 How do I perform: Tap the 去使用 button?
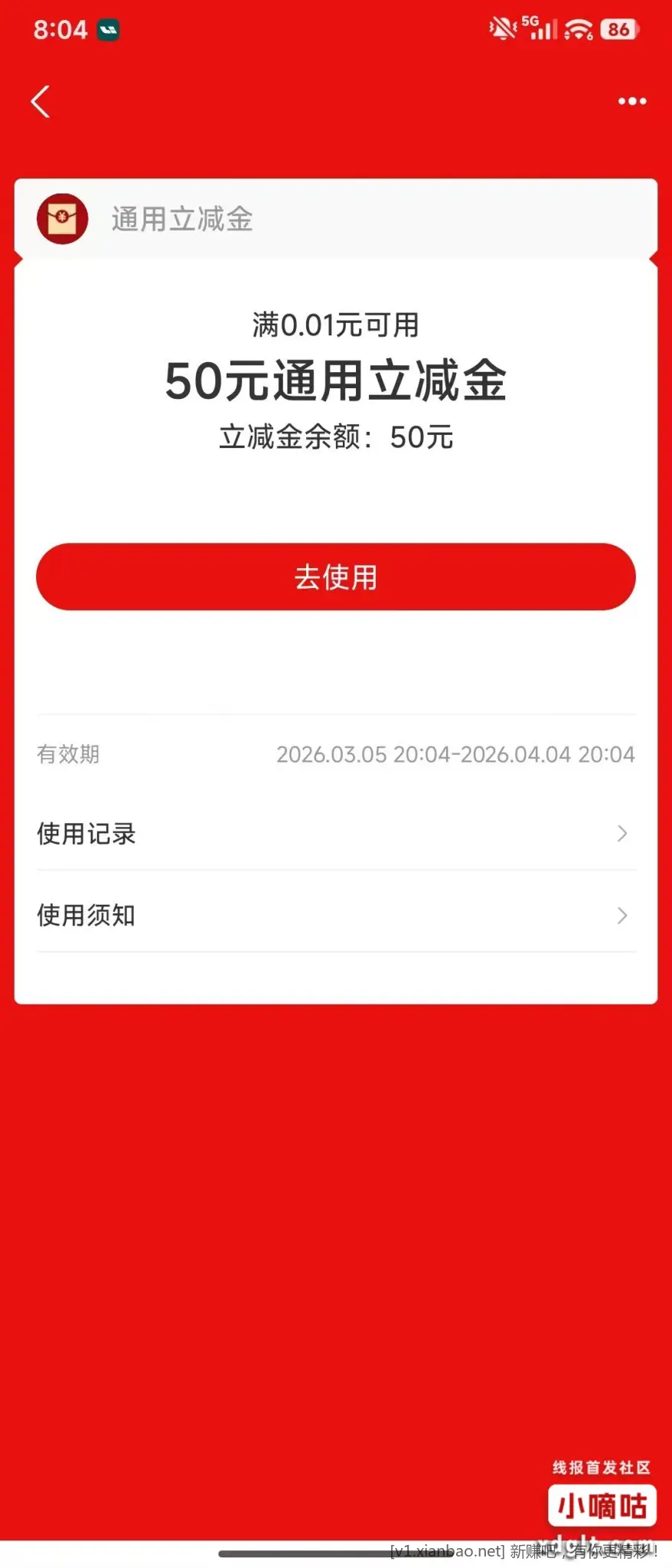point(335,577)
